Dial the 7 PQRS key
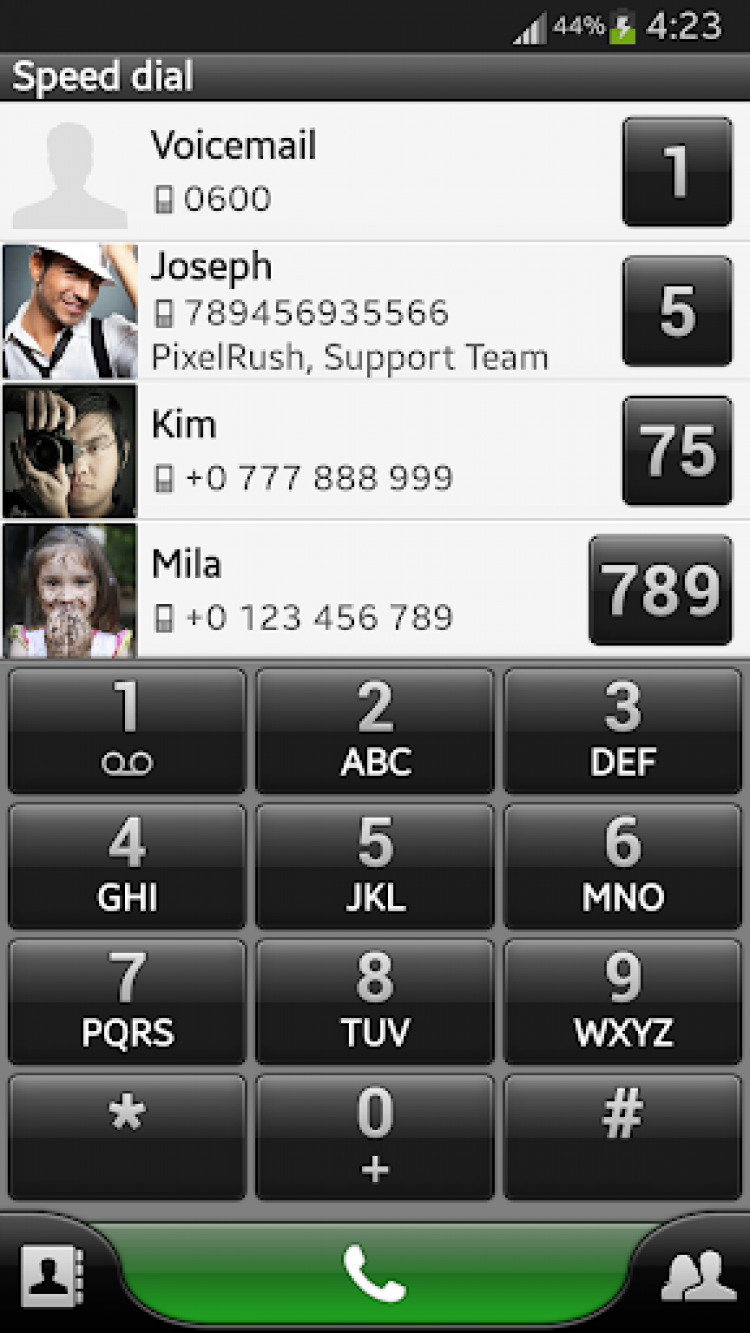 [127, 1001]
